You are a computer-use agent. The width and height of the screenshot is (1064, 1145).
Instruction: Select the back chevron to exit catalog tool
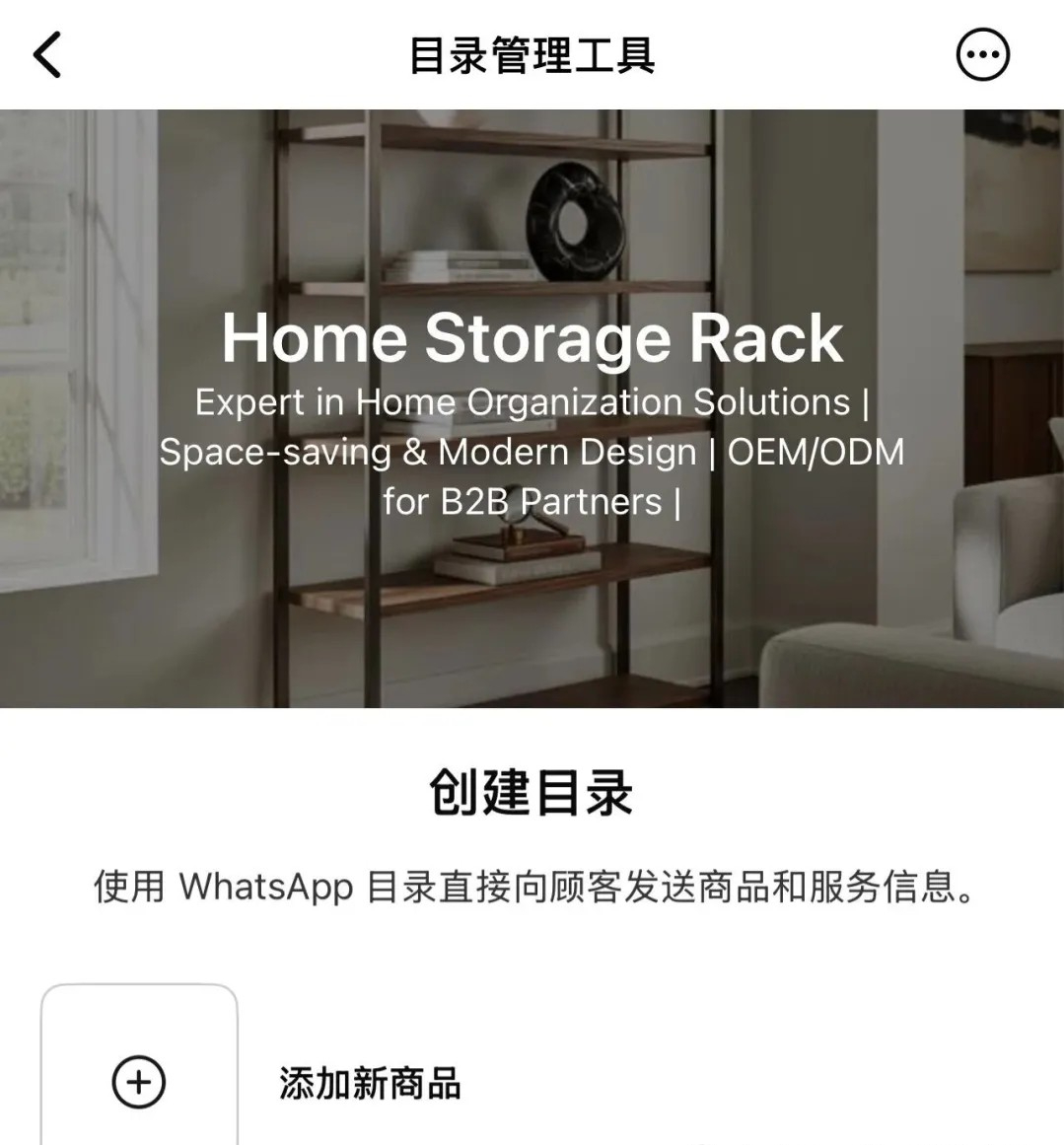[x=46, y=56]
